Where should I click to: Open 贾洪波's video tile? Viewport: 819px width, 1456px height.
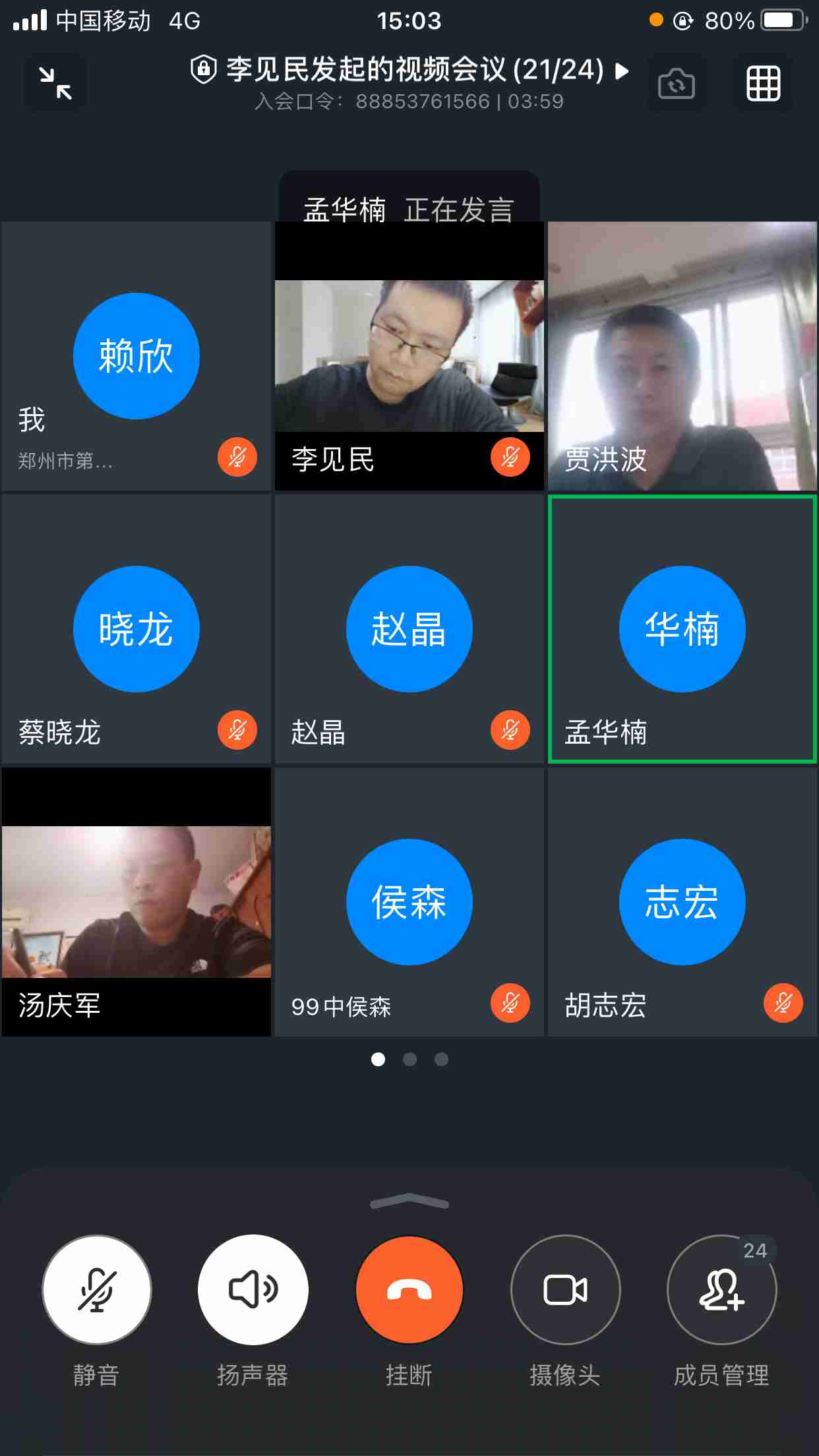click(682, 356)
